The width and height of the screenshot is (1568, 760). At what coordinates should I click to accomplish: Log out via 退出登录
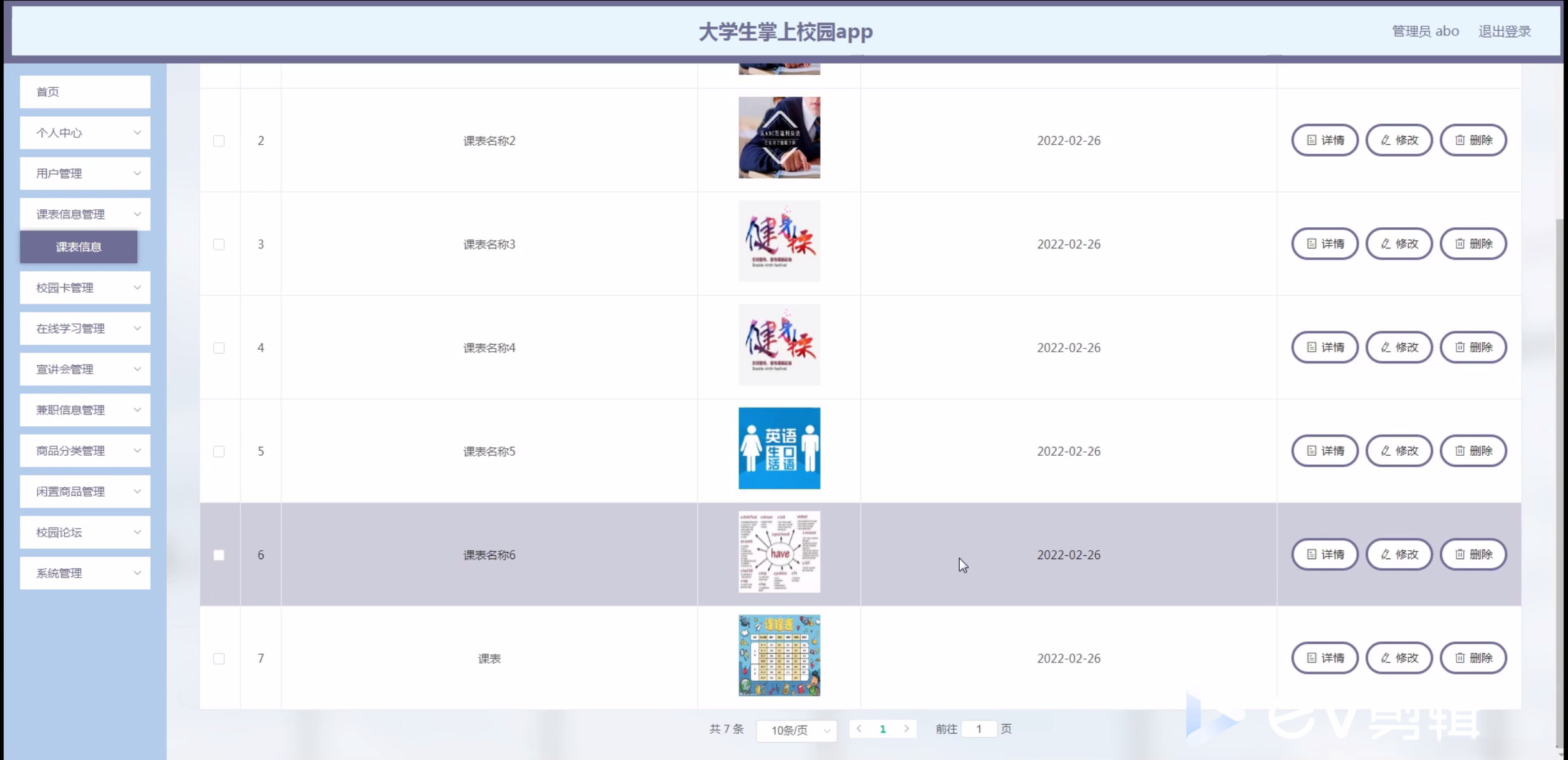(1504, 31)
